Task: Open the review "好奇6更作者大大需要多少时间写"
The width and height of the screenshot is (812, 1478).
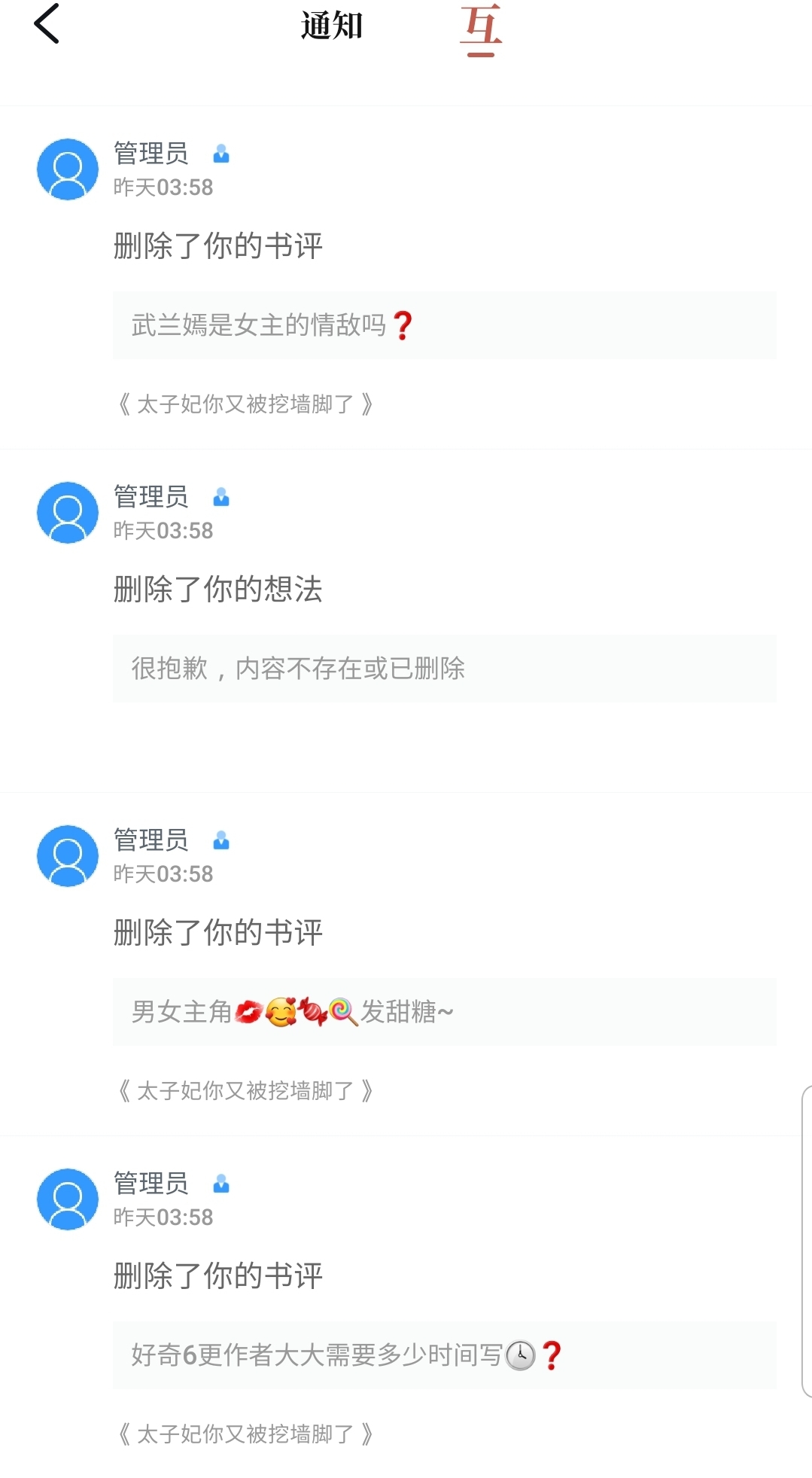Action: click(444, 1355)
